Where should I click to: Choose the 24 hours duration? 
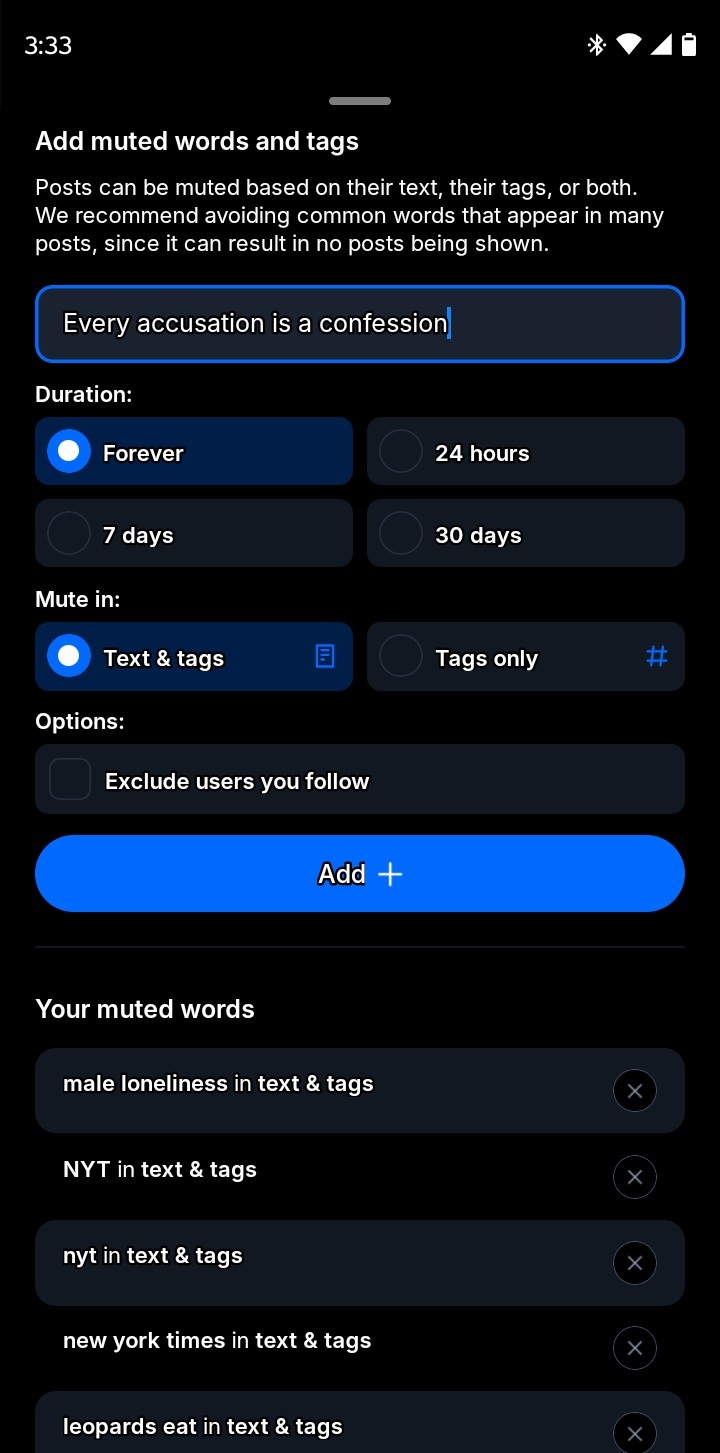(x=525, y=452)
